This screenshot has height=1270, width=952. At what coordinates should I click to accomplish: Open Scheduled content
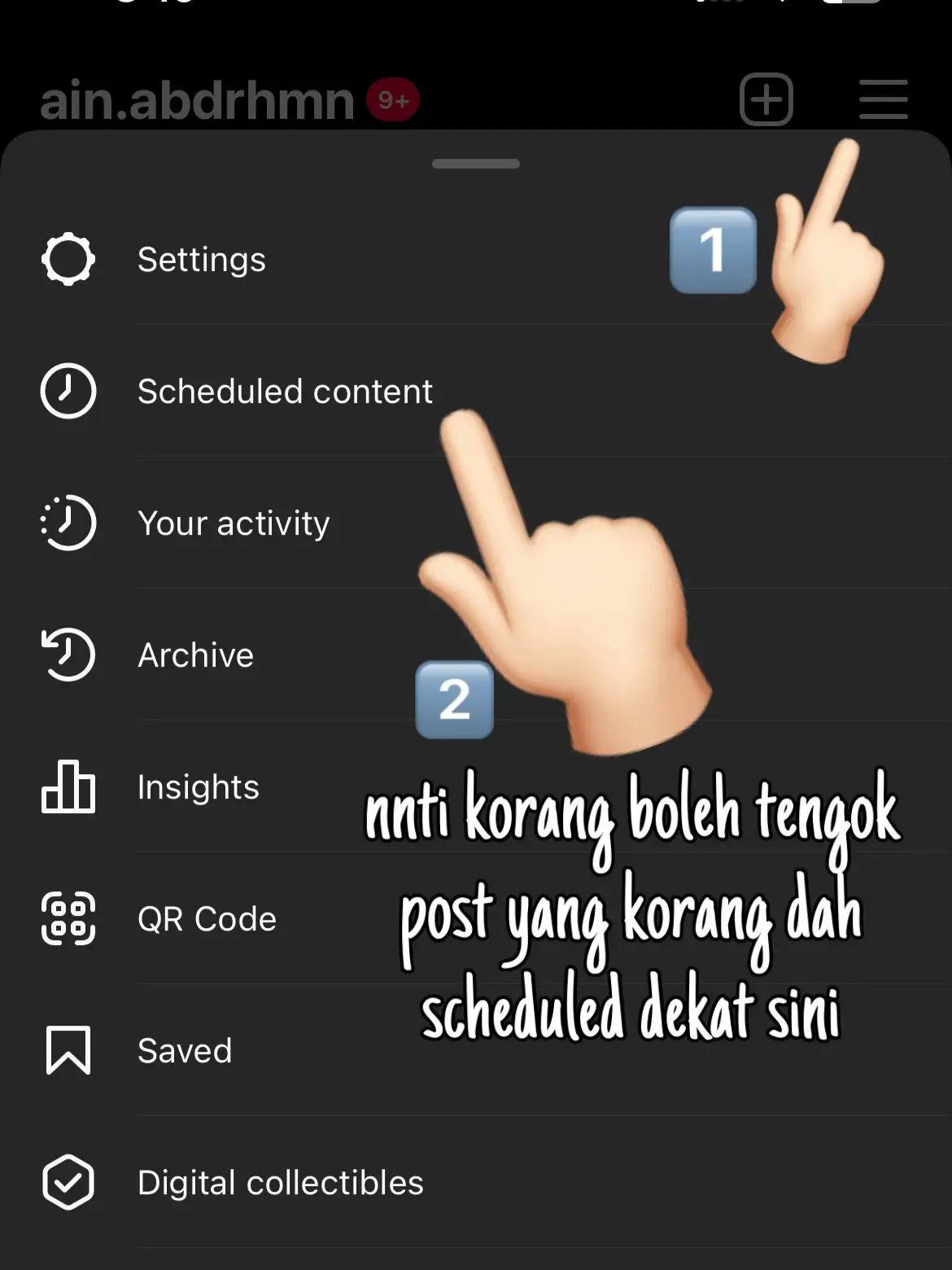(x=284, y=392)
